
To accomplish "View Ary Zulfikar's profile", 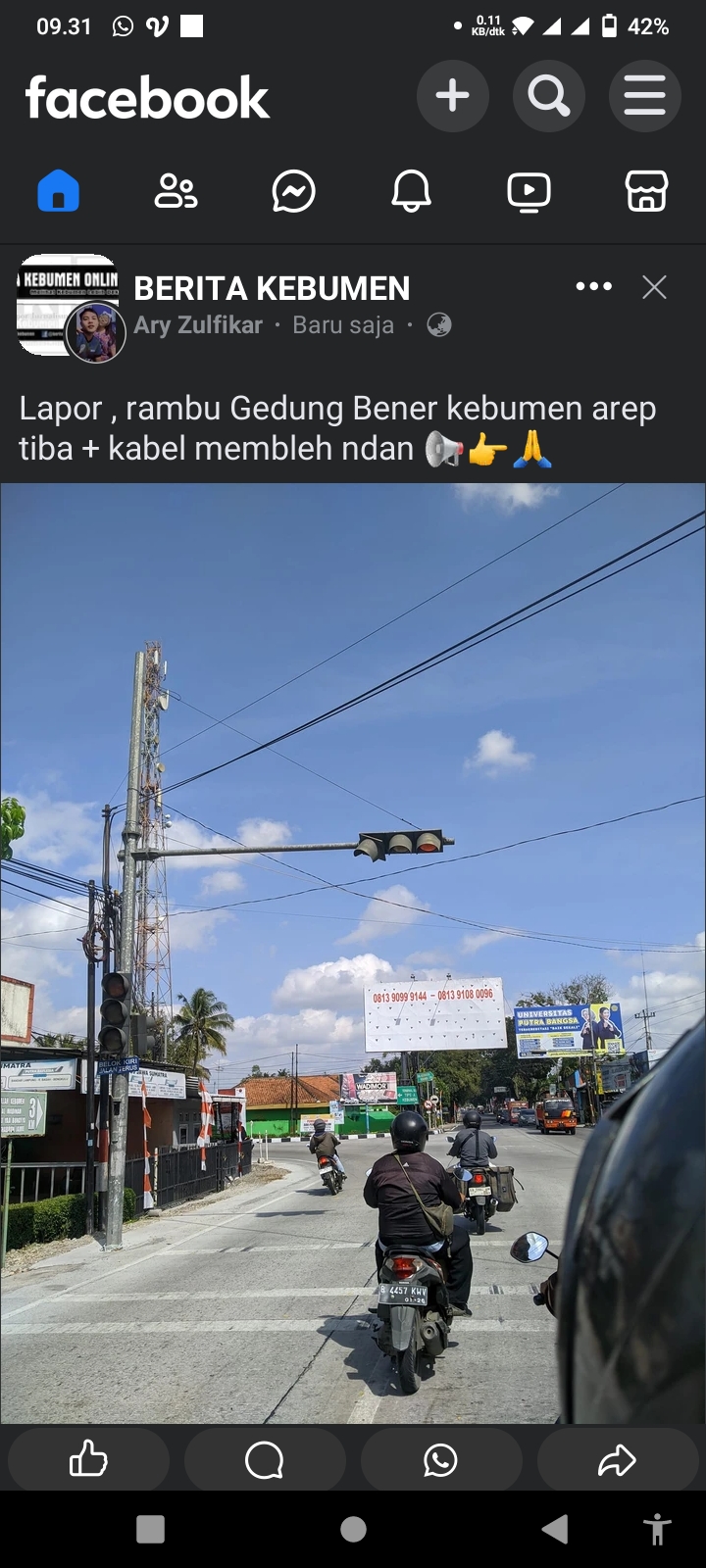I will pyautogui.click(x=198, y=324).
